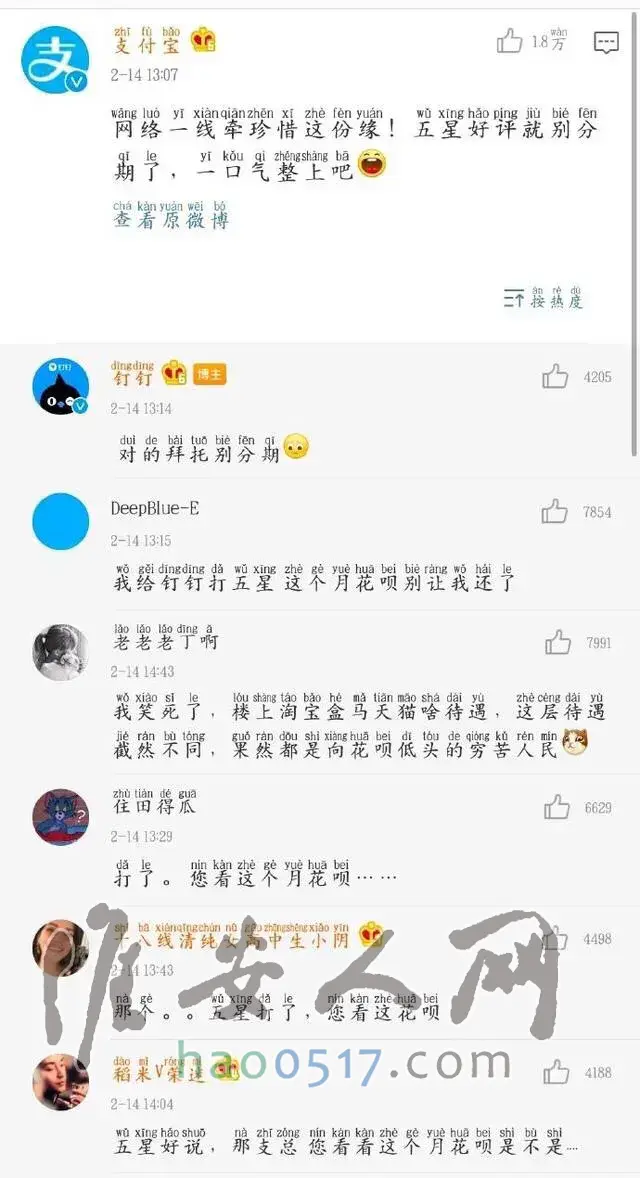Like 住田得瓜's comment
The height and width of the screenshot is (1178, 640).
point(557,808)
